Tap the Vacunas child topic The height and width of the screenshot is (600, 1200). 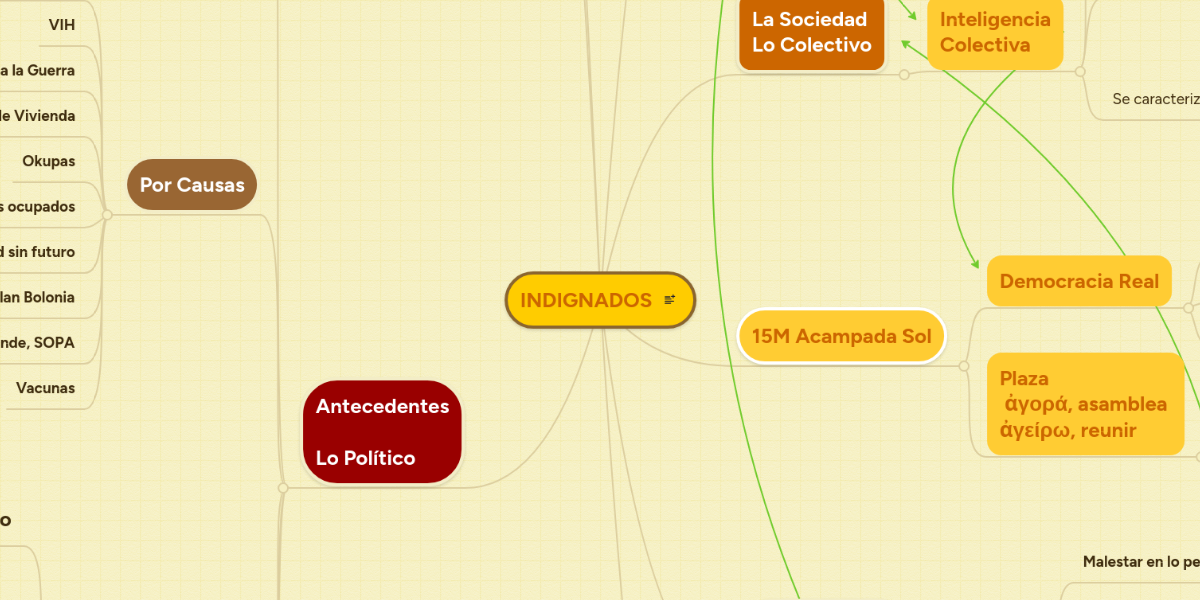[x=45, y=388]
